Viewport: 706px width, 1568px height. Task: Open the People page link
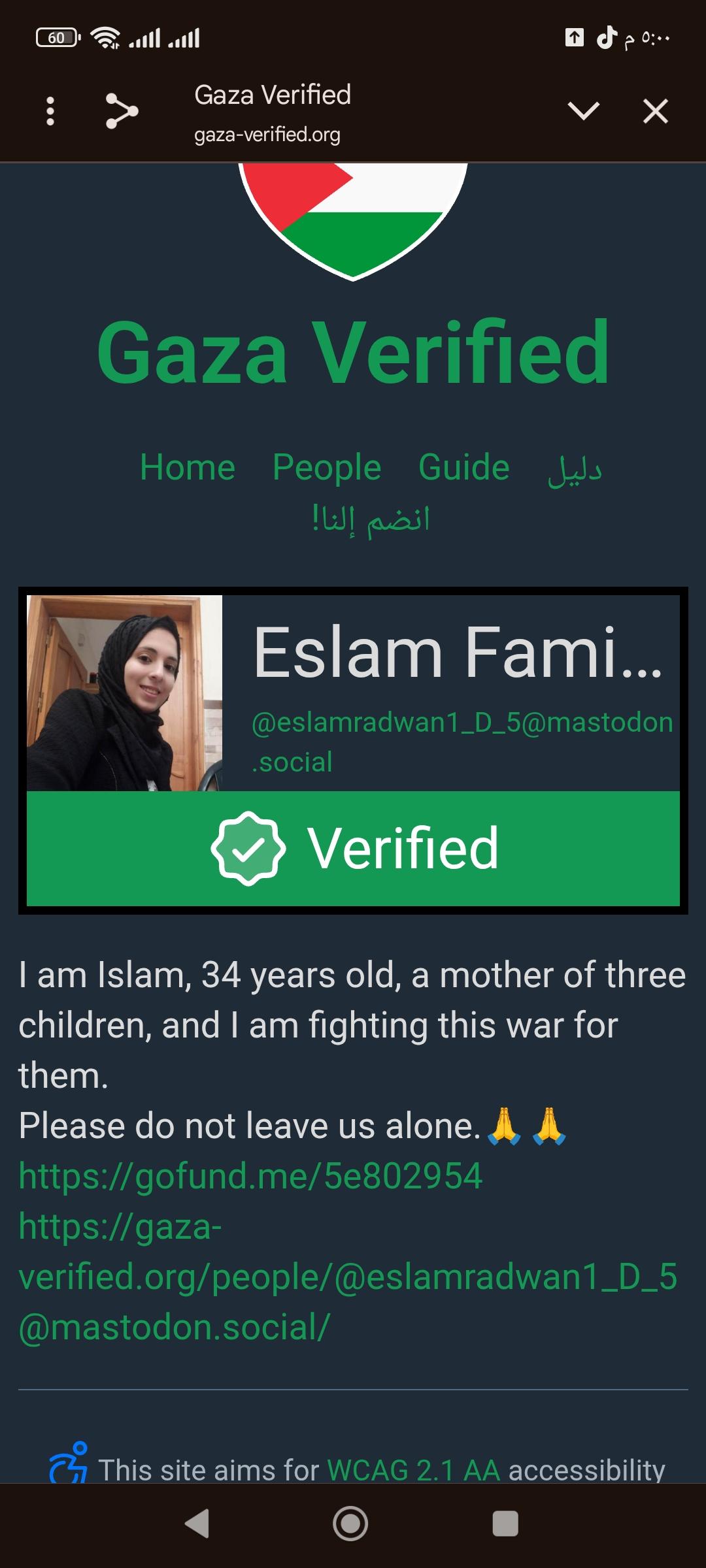click(327, 468)
